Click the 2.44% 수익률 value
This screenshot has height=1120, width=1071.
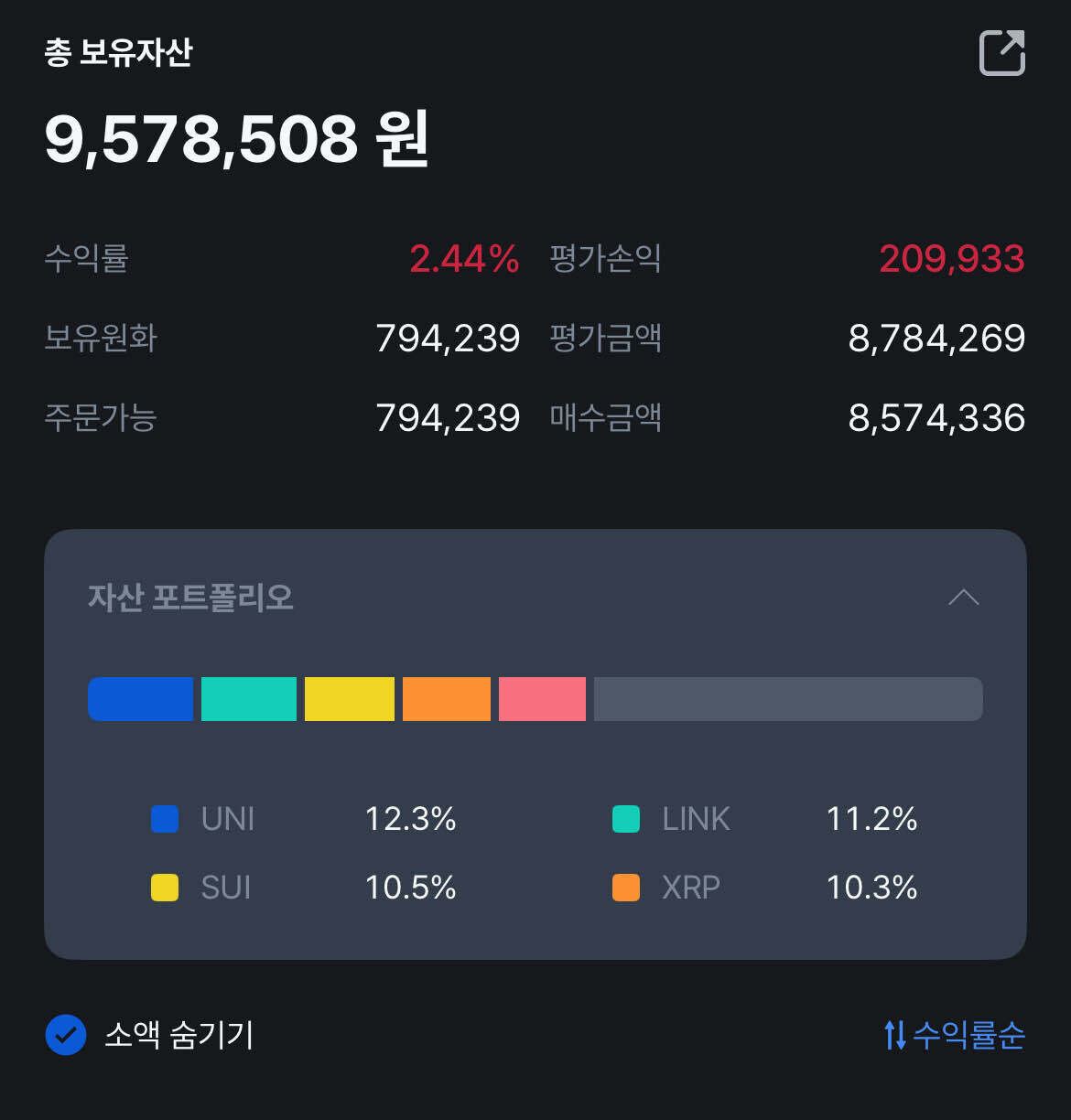pyautogui.click(x=464, y=259)
